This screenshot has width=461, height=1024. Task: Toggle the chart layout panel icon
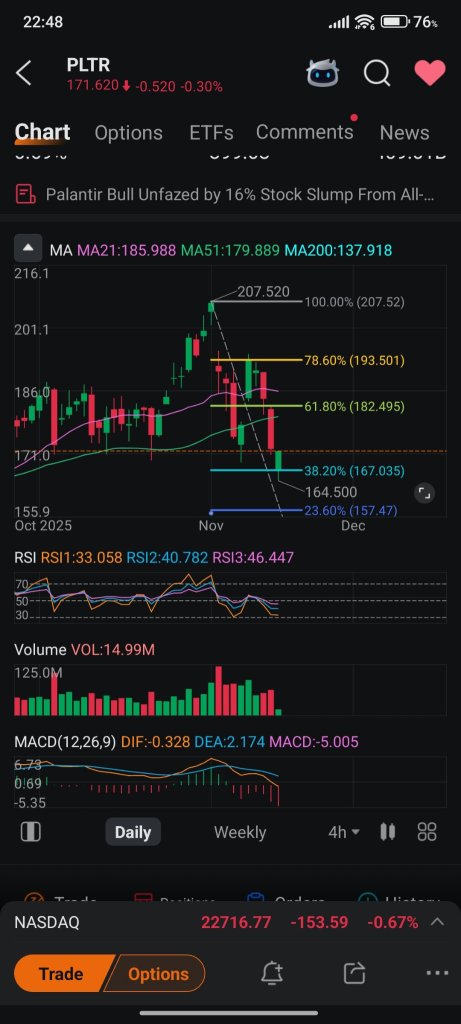point(31,831)
